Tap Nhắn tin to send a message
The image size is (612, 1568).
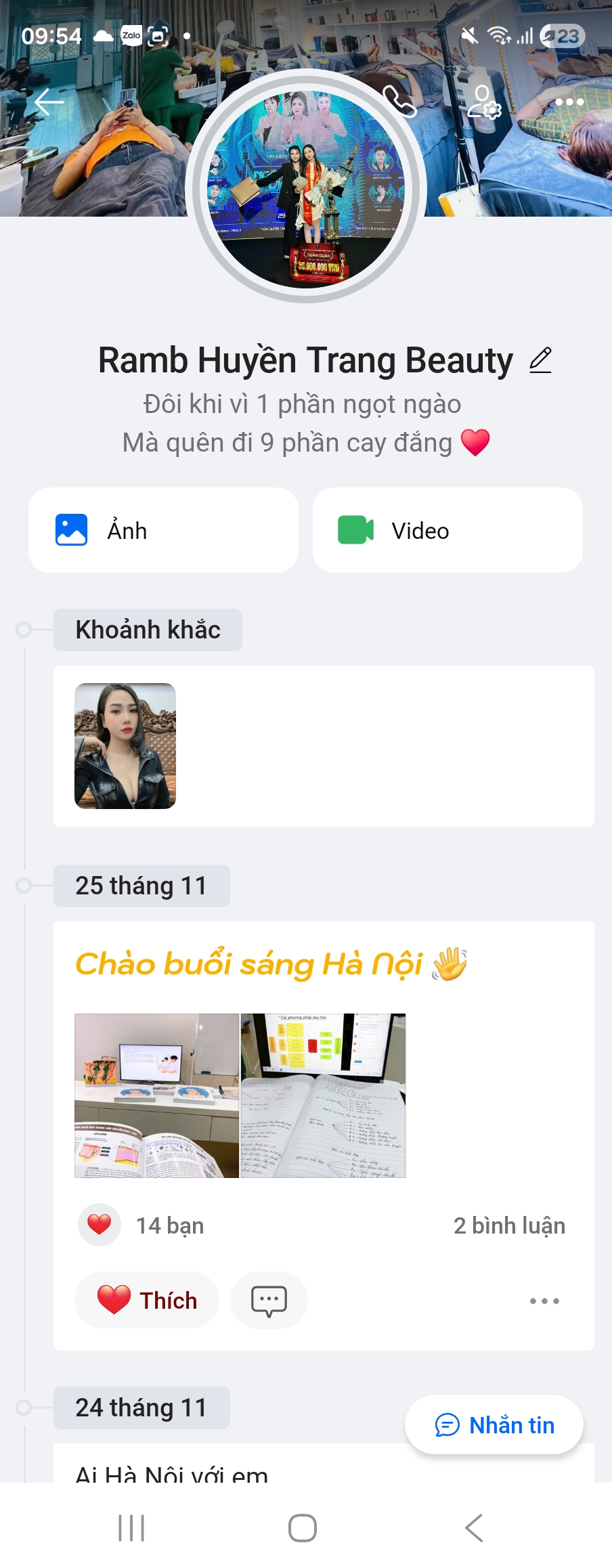tap(494, 1425)
